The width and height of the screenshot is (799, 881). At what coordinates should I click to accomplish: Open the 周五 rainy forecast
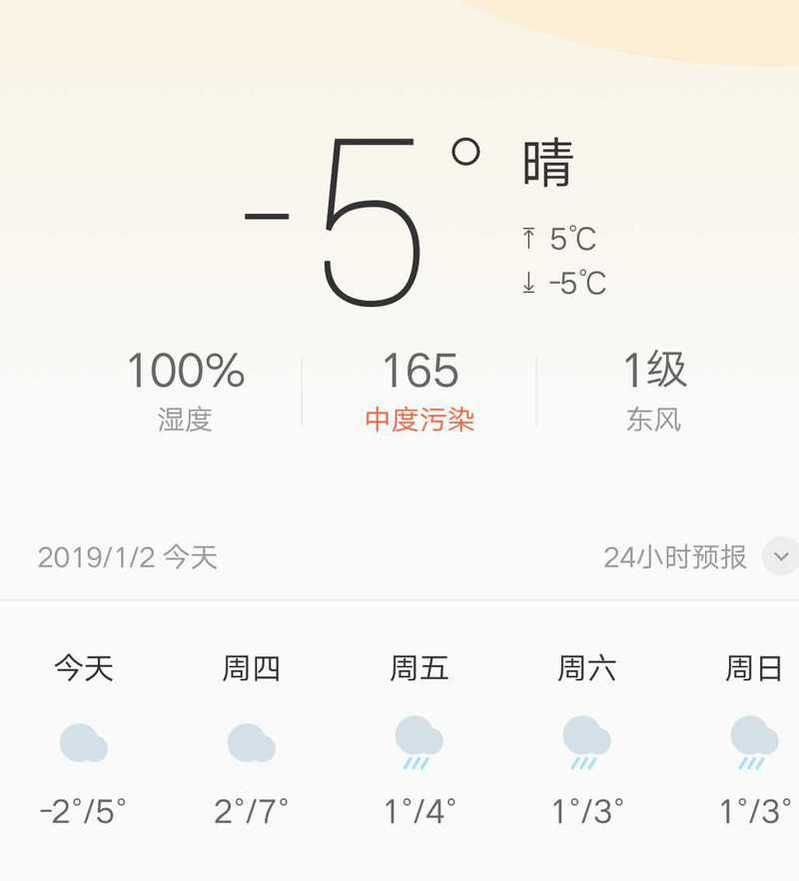tap(419, 742)
